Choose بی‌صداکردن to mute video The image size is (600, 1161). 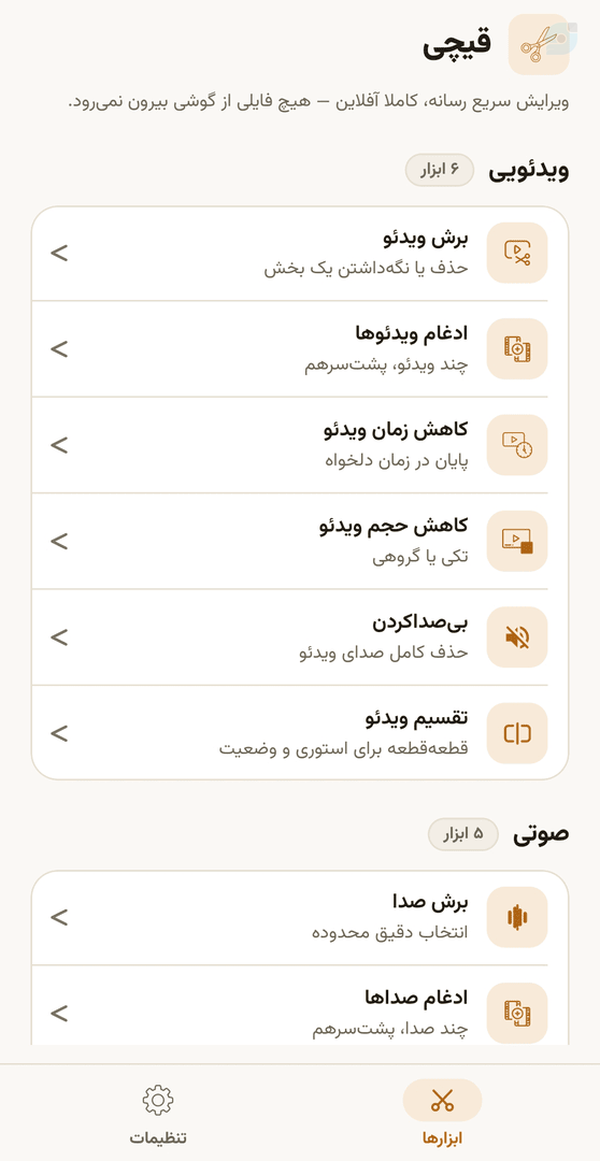pos(300,638)
